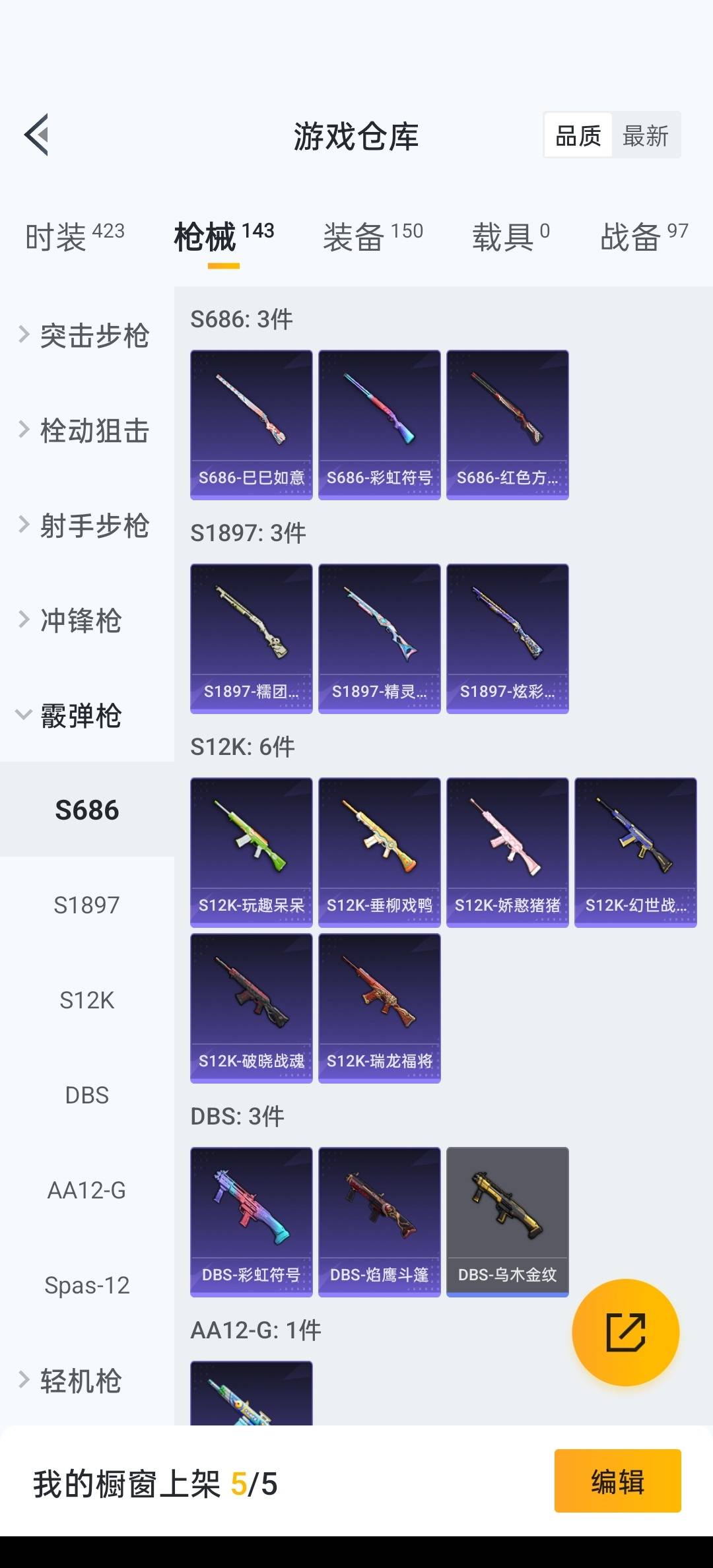
Task: Sort warehouse by 最新
Action: click(x=646, y=135)
